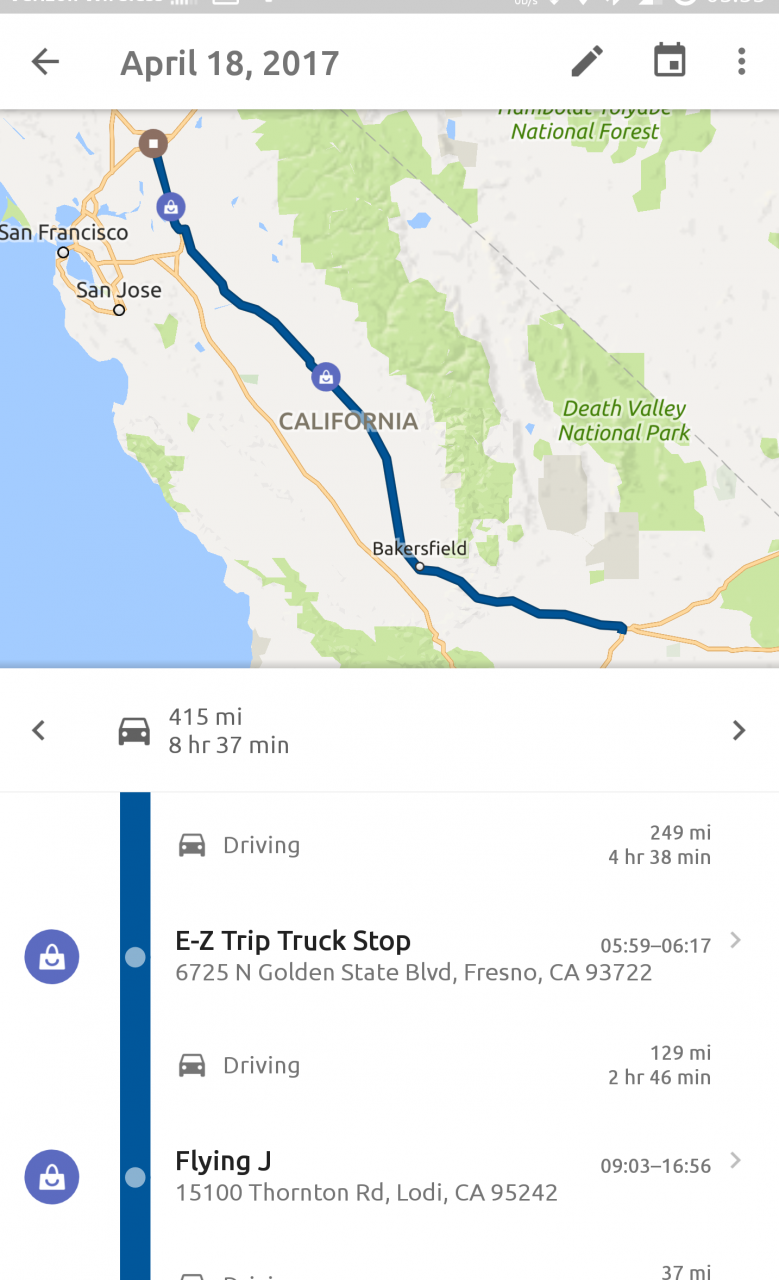This screenshot has height=1280, width=779.
Task: Go to the previous trip segment
Action: pyautogui.click(x=39, y=731)
